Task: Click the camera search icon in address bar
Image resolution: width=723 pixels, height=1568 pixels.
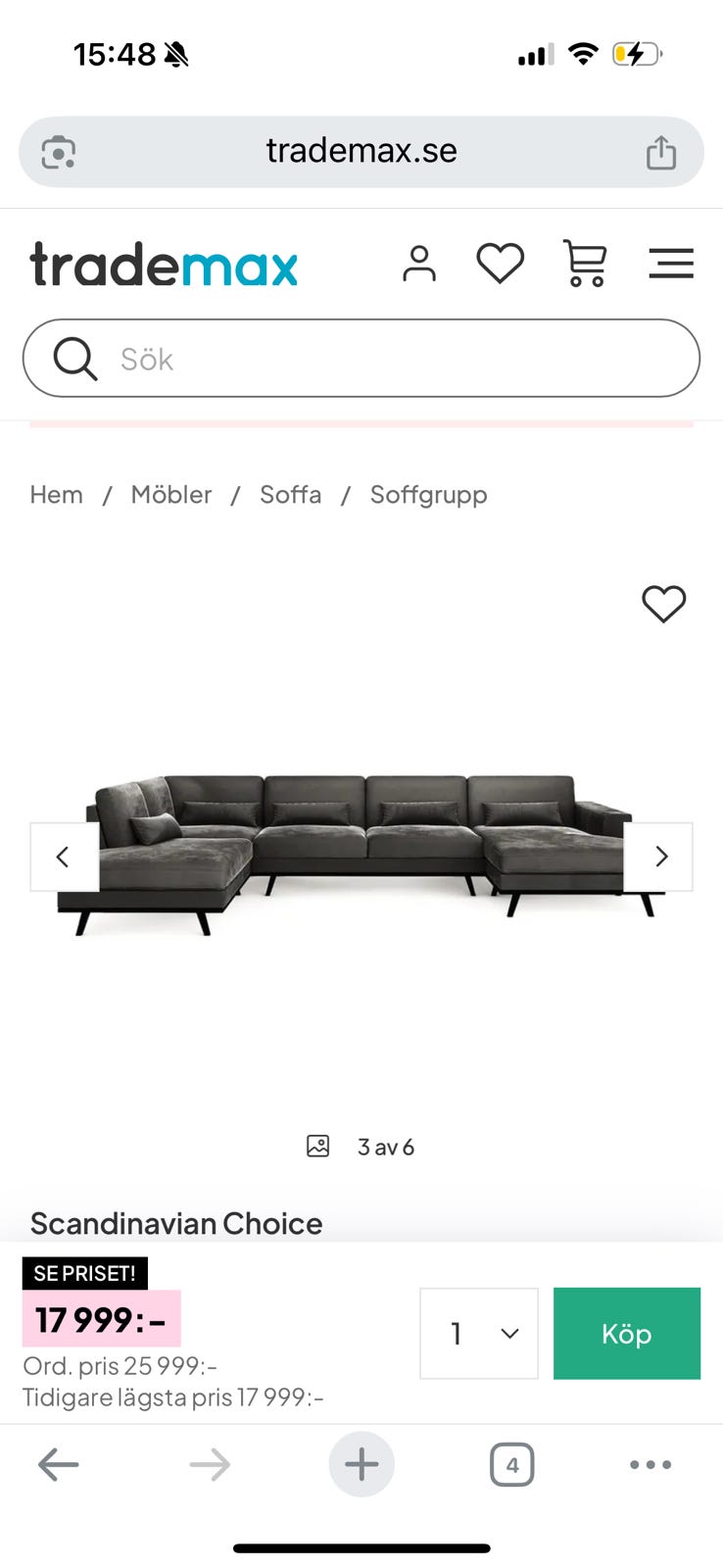Action: pyautogui.click(x=59, y=151)
